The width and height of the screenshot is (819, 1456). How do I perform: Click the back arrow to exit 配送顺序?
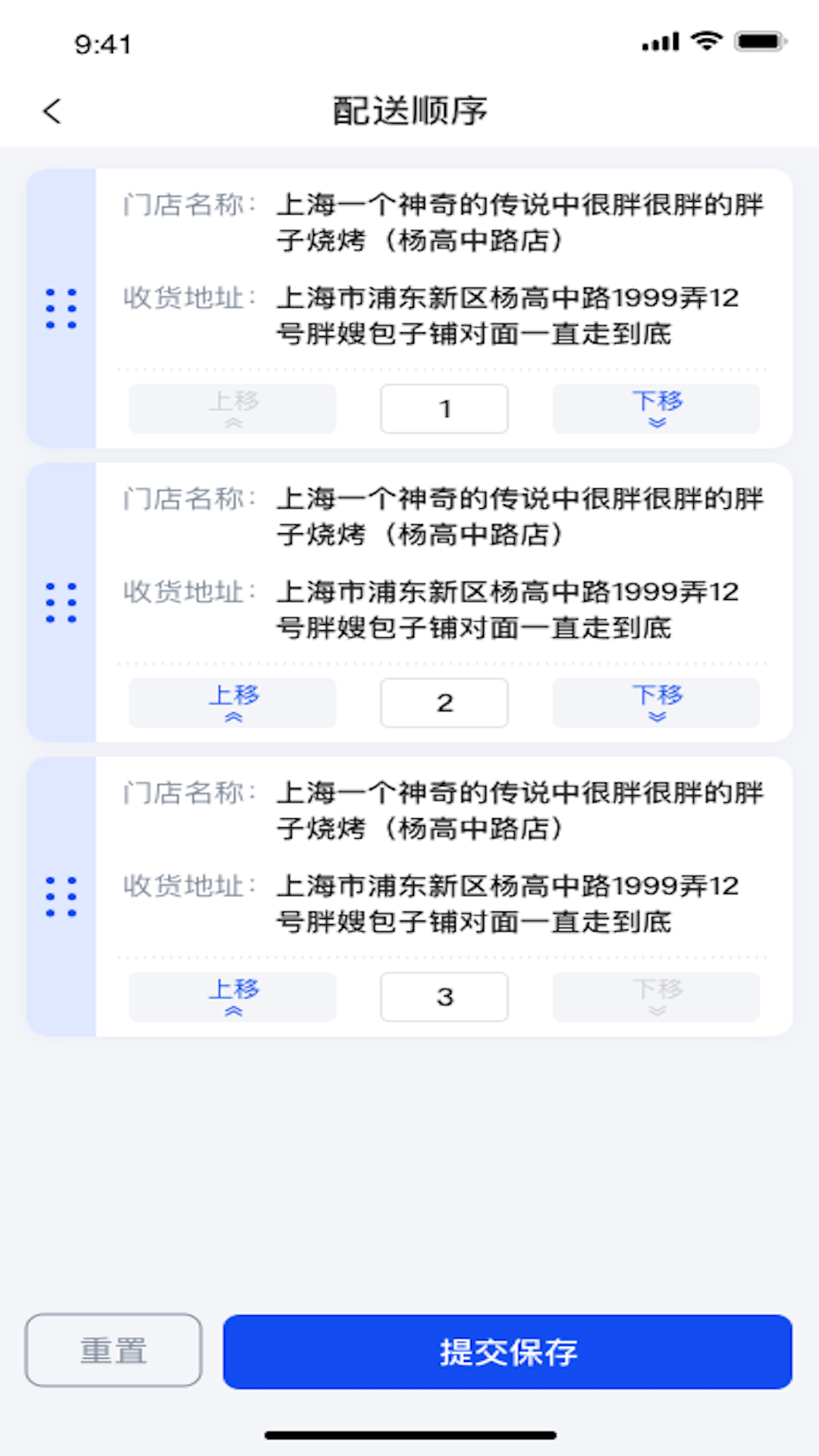(x=52, y=111)
